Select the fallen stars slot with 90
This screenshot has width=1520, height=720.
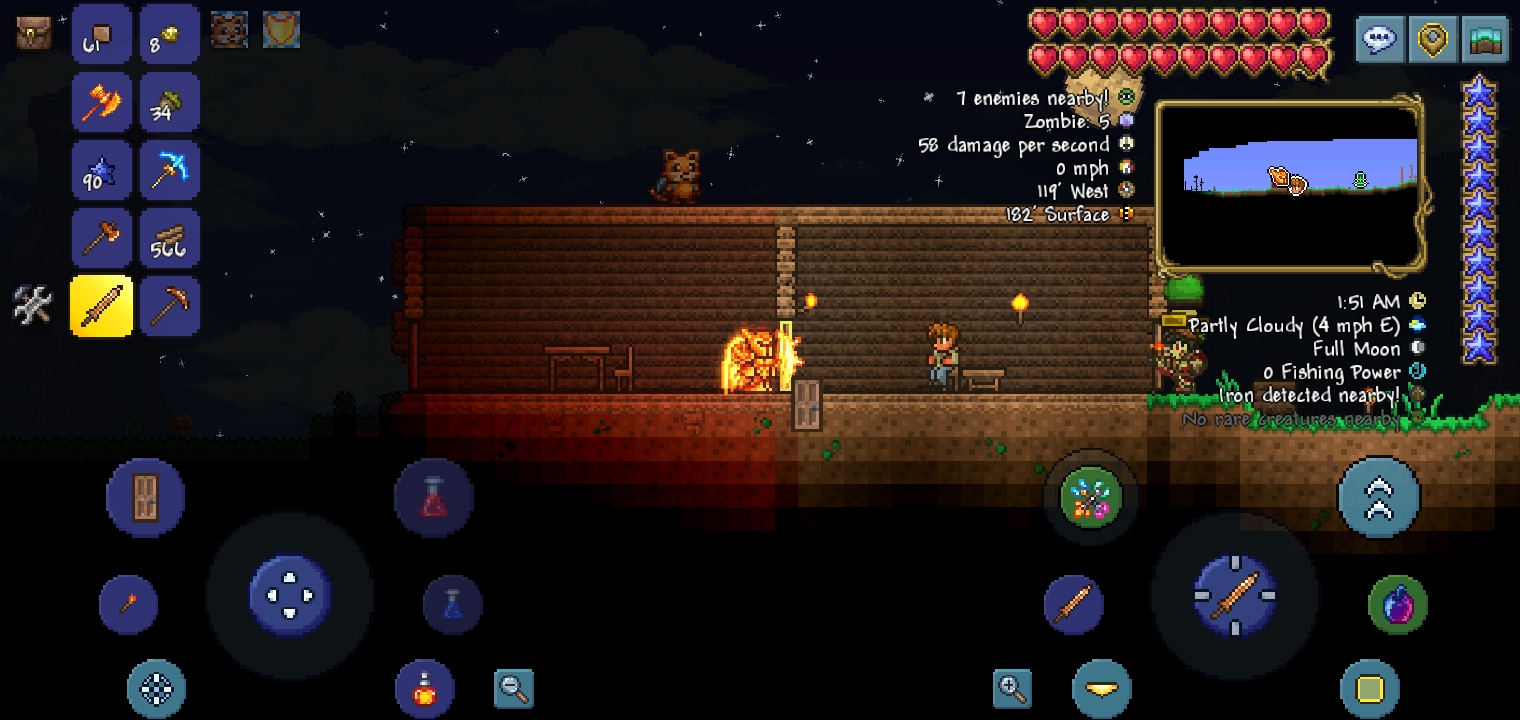tap(102, 170)
